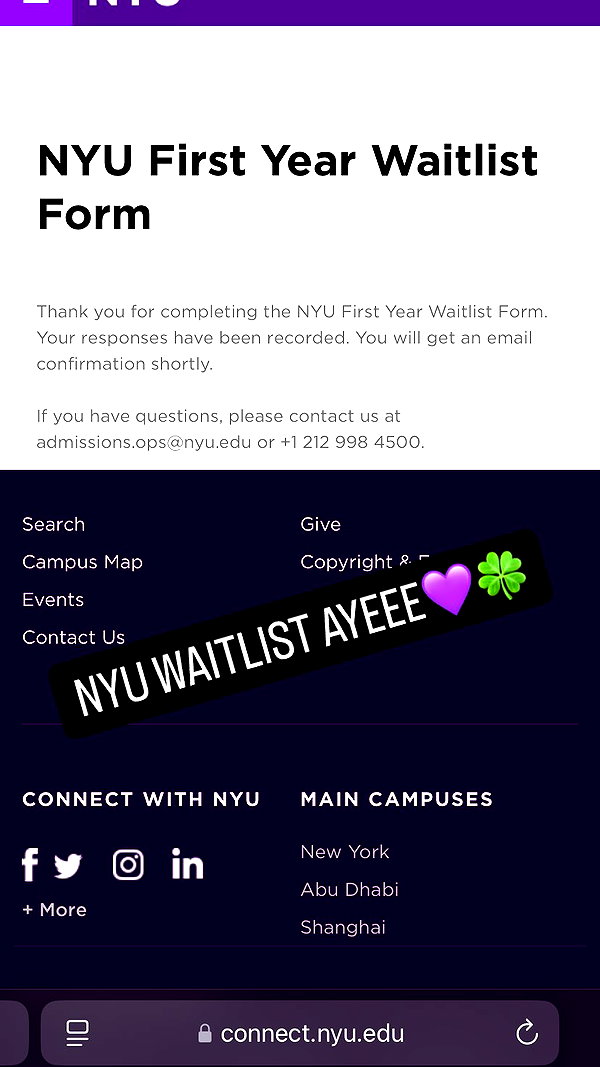This screenshot has width=600, height=1067.
Task: Tap the connect.nyu.edu address bar
Action: [x=300, y=1034]
